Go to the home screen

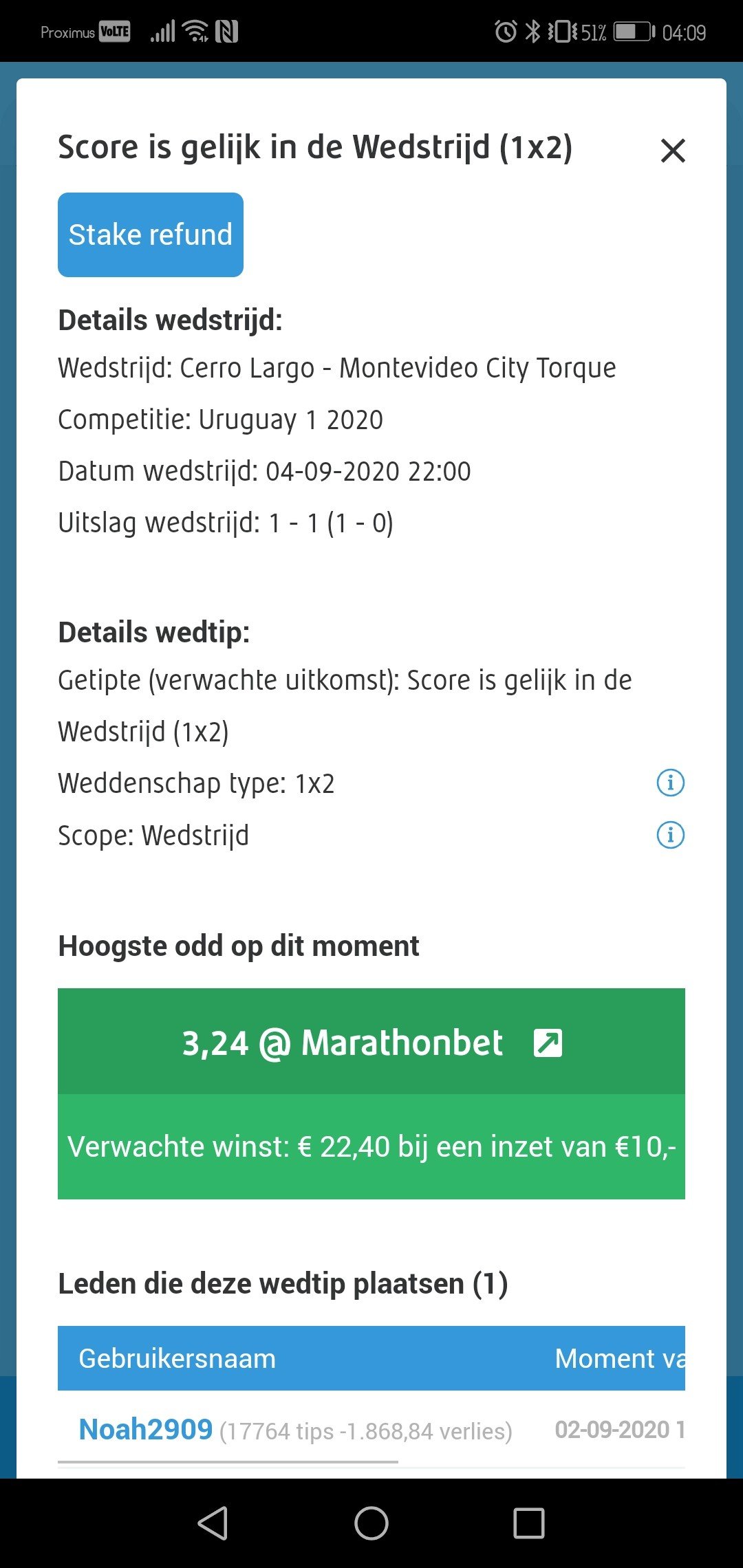tap(371, 1523)
